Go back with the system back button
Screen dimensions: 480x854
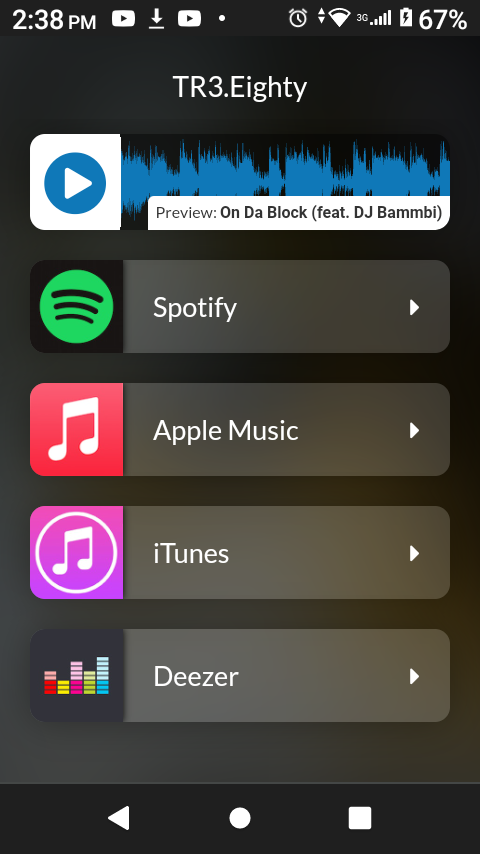(119, 818)
